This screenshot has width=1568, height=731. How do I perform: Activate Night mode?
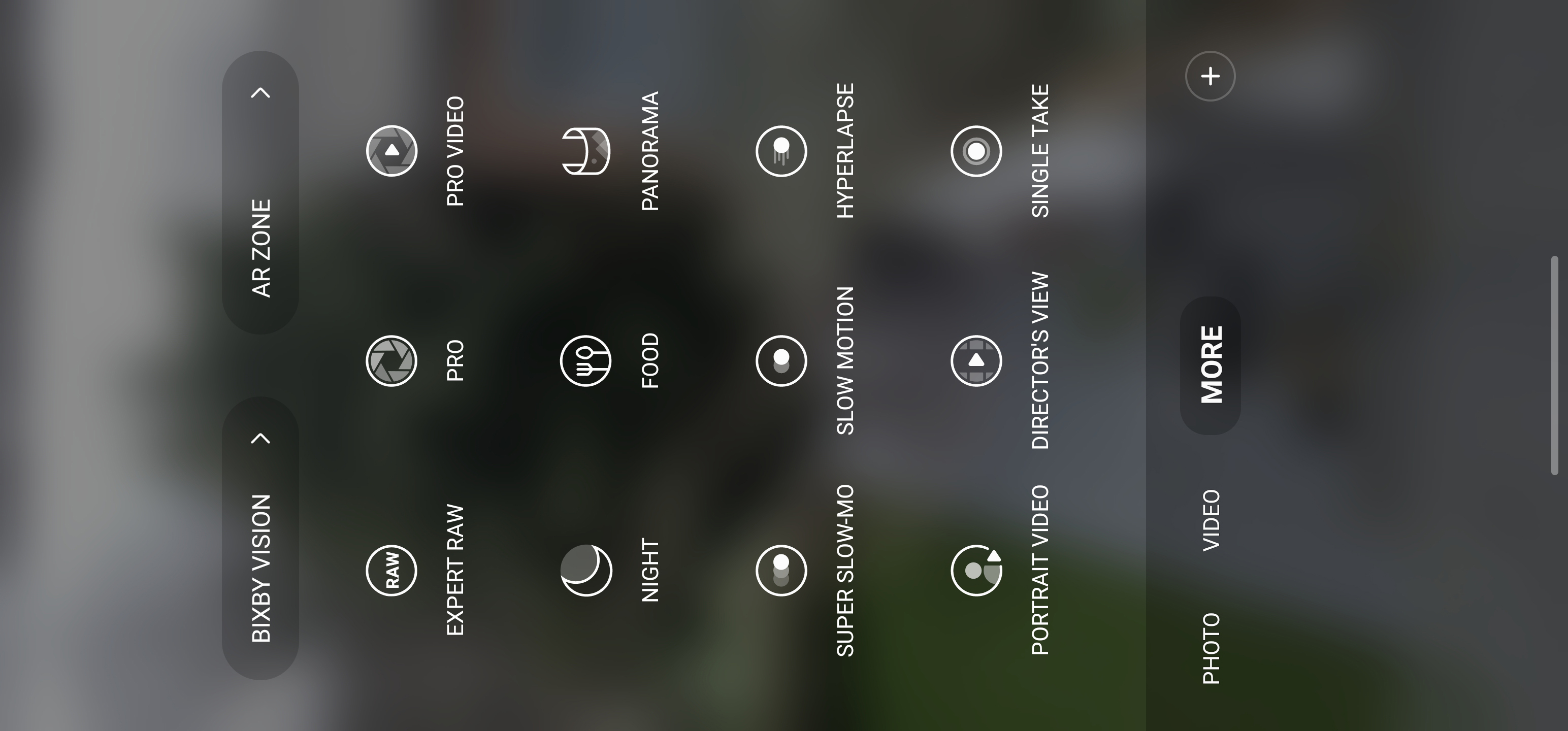point(585,570)
